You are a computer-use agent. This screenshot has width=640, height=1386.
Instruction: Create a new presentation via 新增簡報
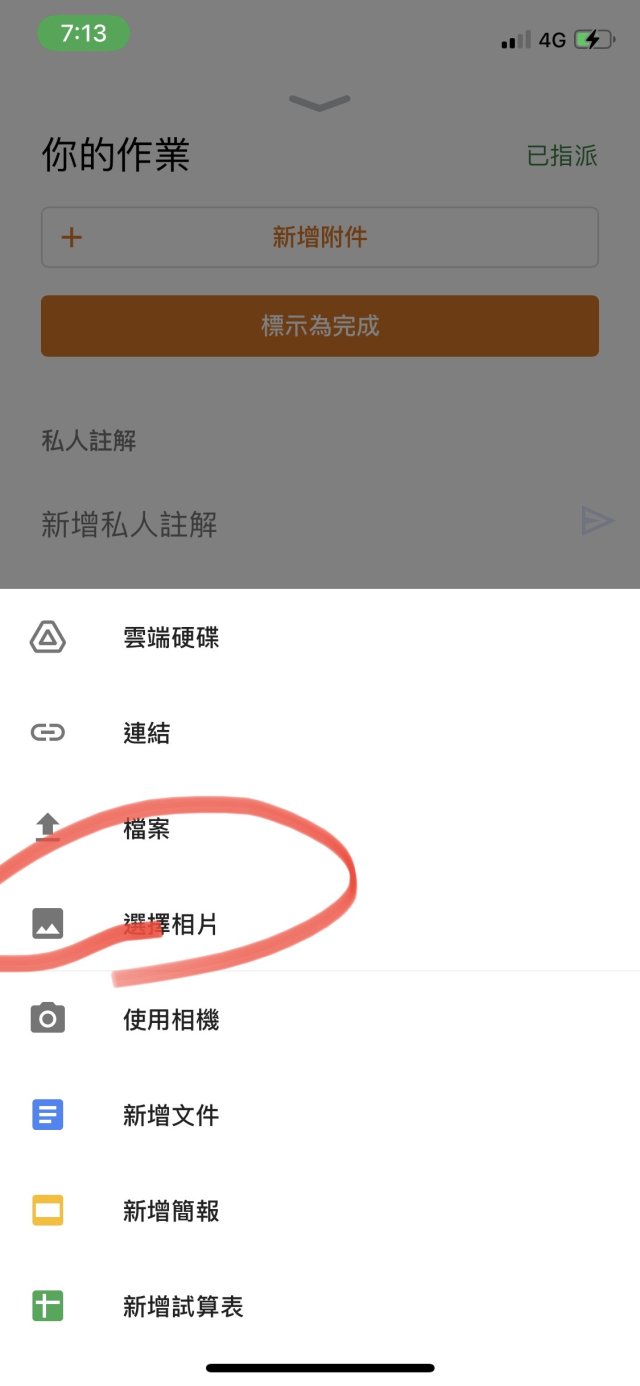coord(320,1211)
